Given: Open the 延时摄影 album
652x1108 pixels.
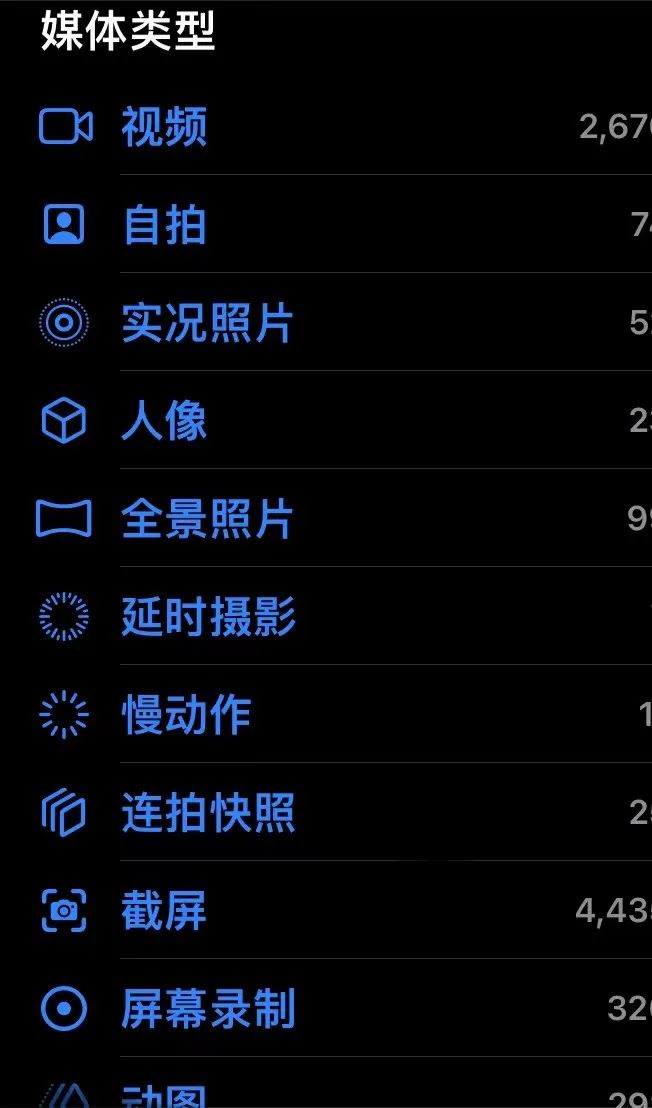Looking at the screenshot, I should [208, 617].
